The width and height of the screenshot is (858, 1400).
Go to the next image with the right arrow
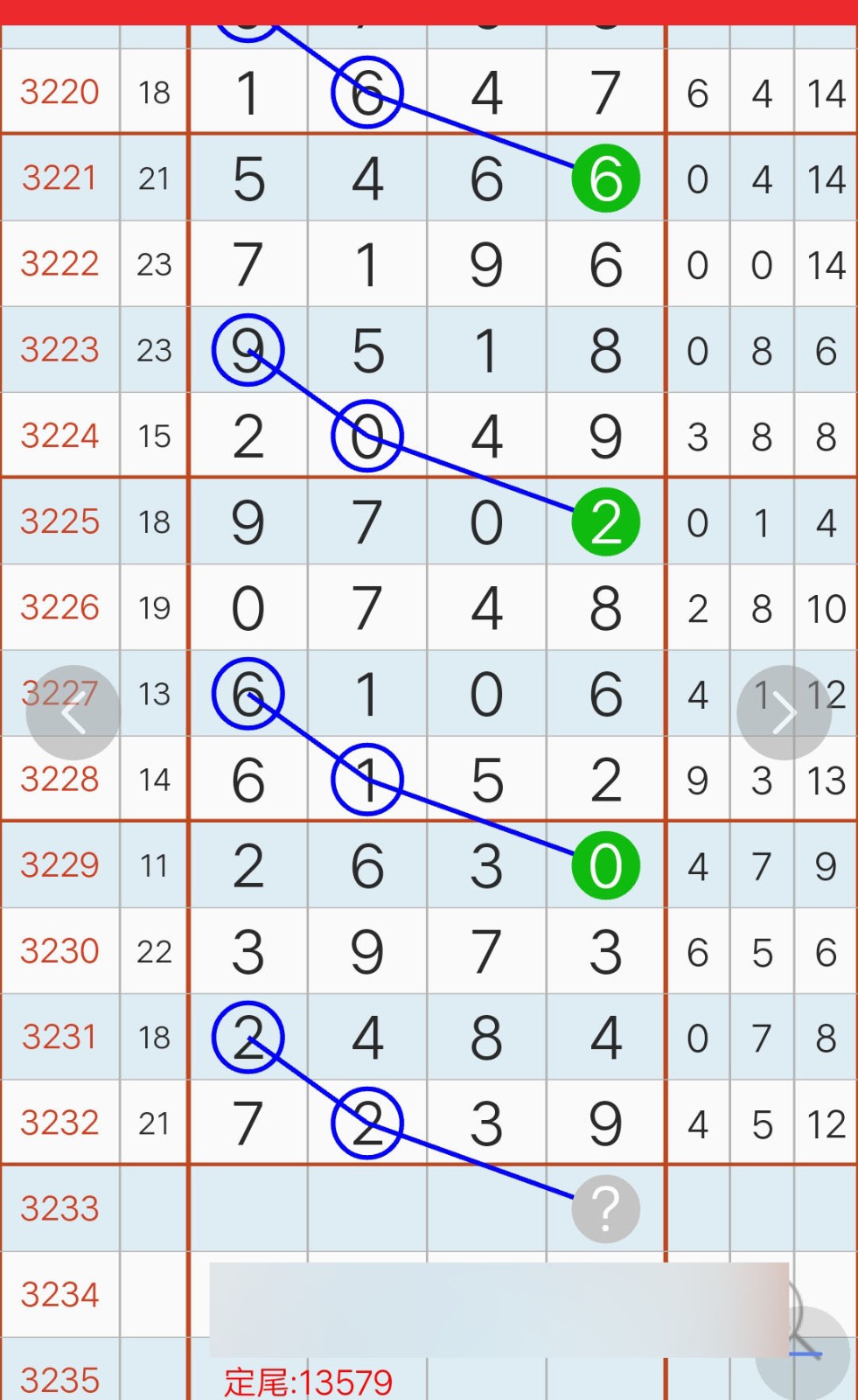[784, 712]
